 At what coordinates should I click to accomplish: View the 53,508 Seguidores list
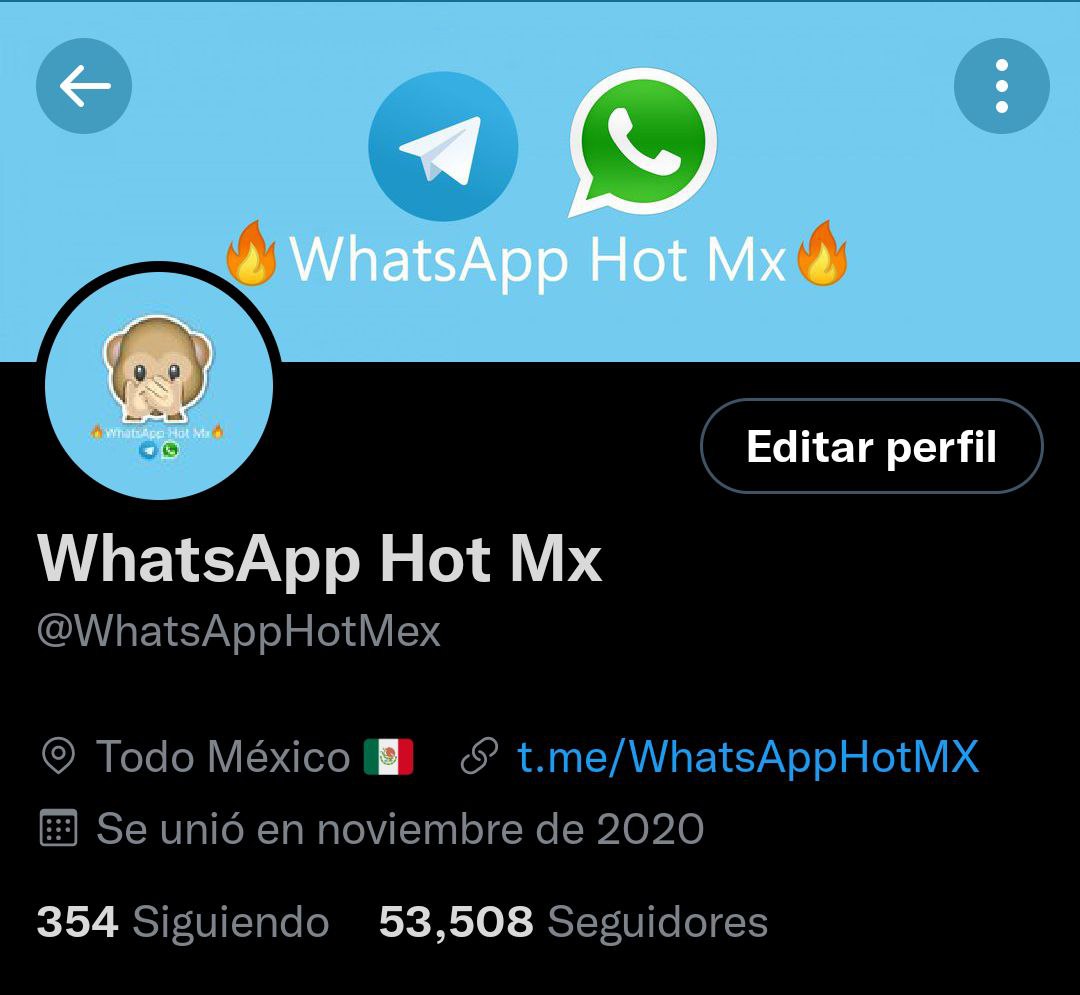[x=573, y=922]
